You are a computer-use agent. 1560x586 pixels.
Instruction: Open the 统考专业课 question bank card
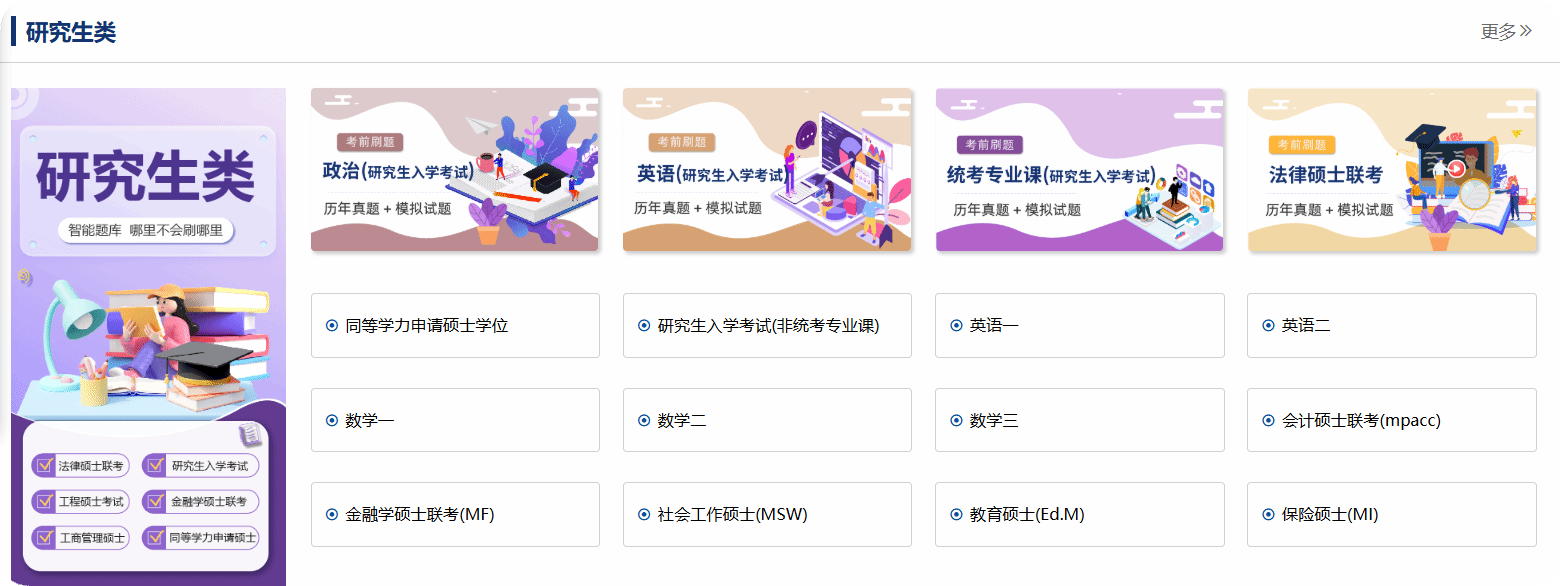(x=1079, y=170)
